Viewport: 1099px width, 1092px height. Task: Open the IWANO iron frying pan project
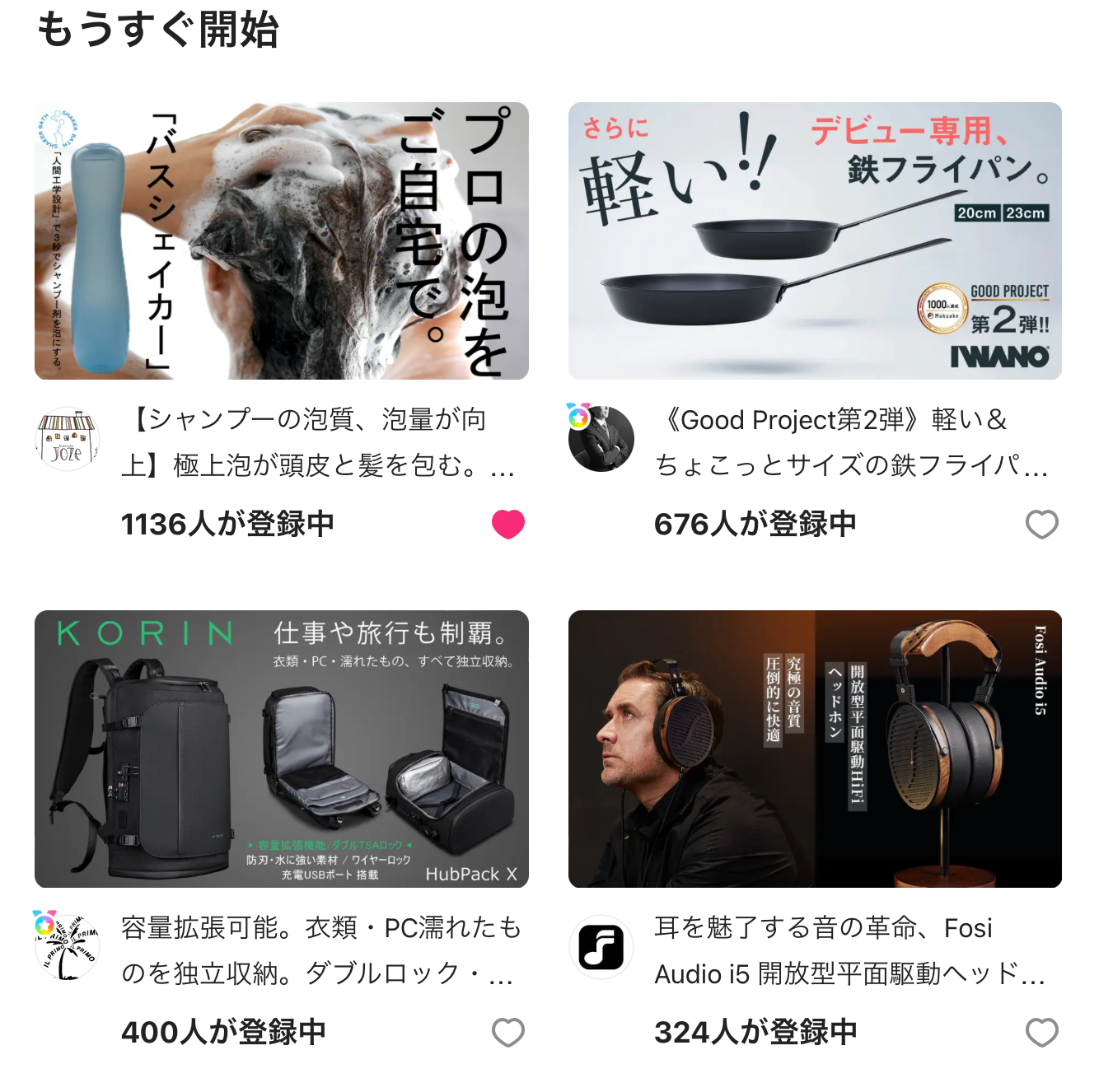point(814,240)
